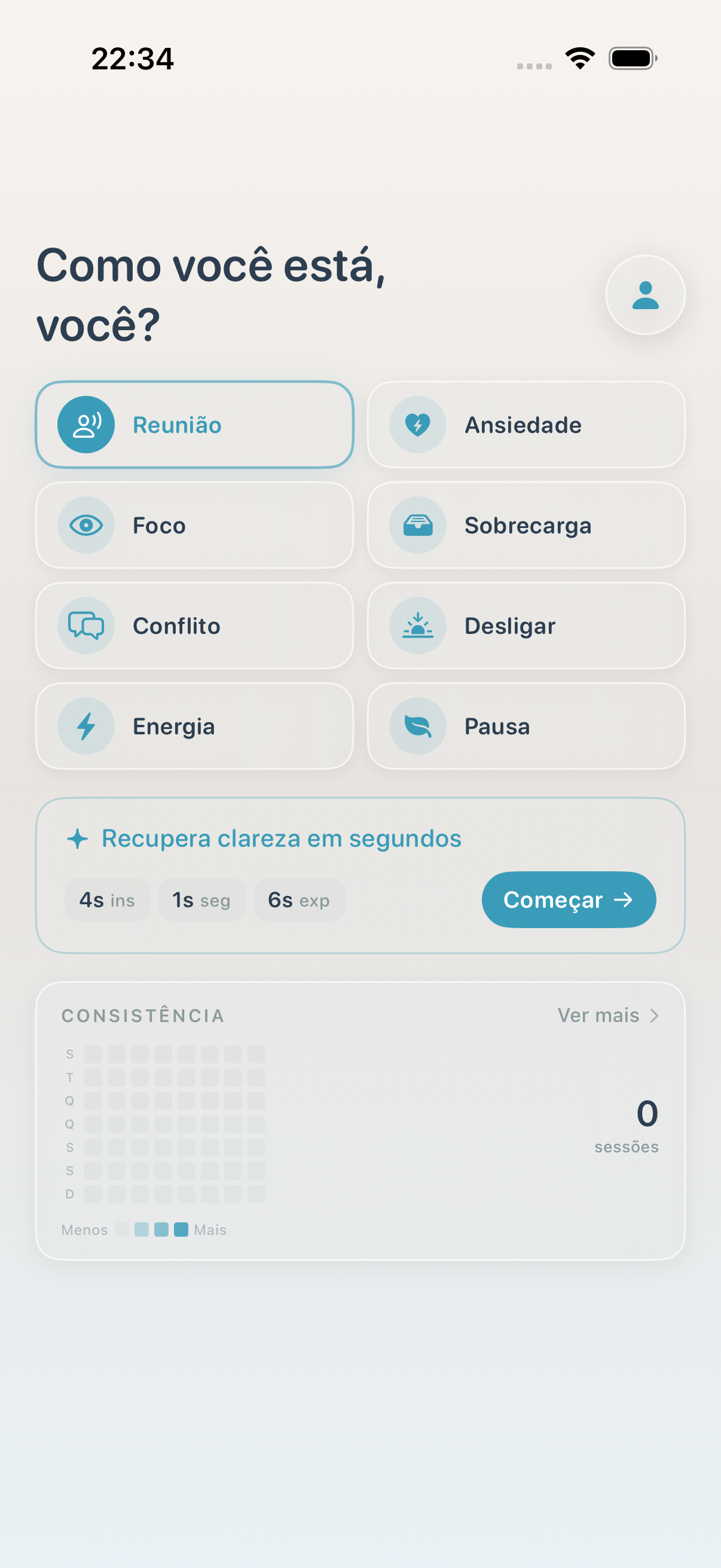Click the Foco eye icon

coord(85,525)
